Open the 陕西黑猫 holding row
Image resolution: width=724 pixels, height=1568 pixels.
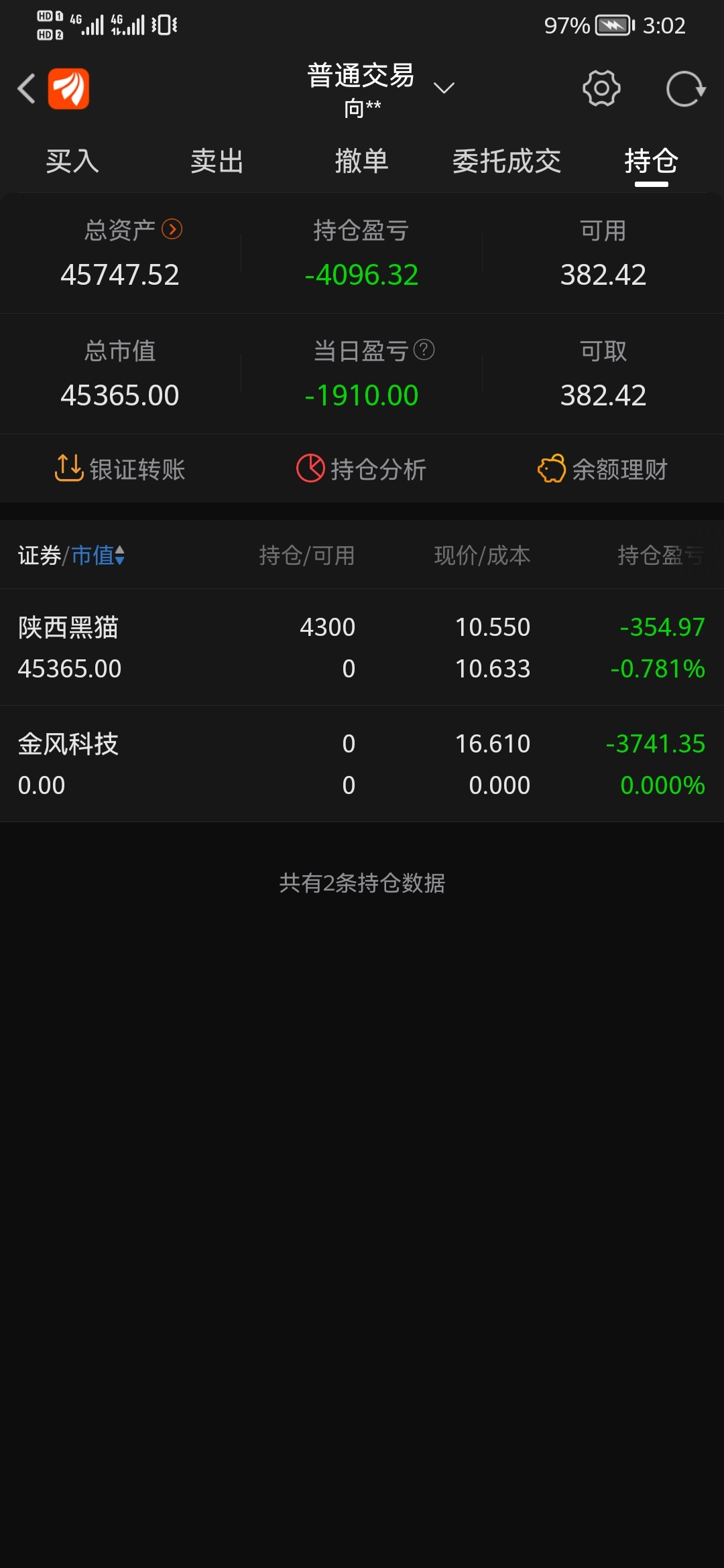point(362,647)
